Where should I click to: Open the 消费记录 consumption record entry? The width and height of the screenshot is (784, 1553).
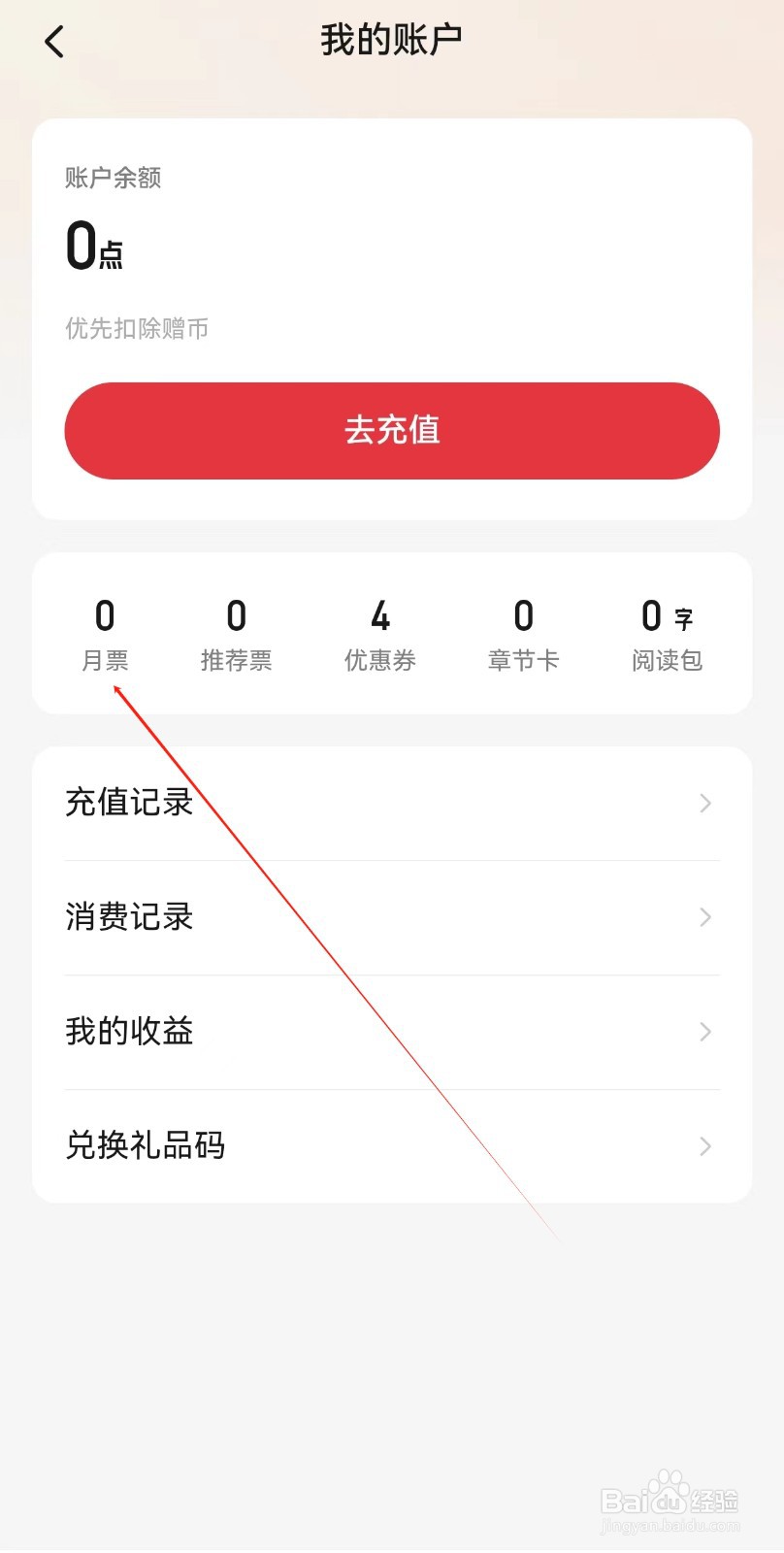pos(129,917)
